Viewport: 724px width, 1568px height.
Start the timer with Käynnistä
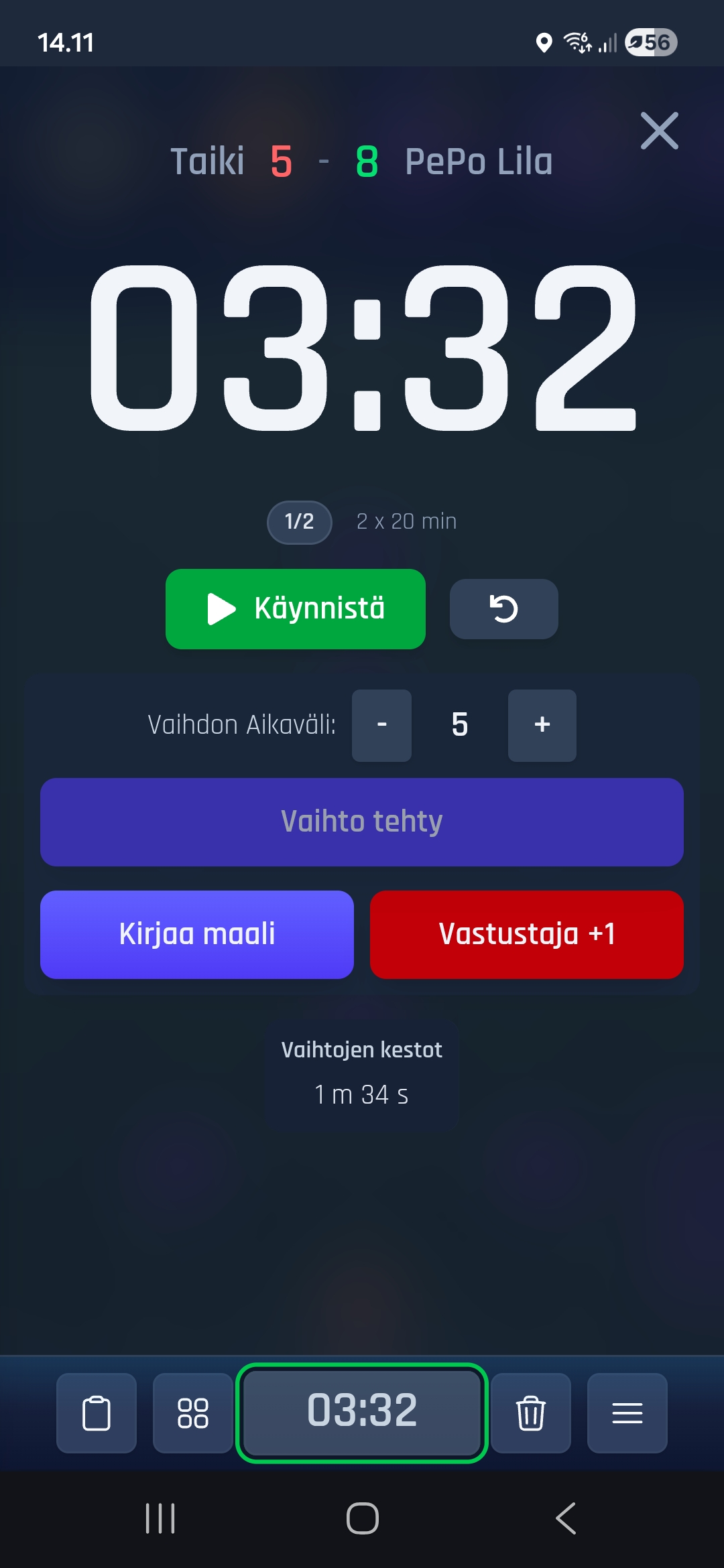[296, 608]
